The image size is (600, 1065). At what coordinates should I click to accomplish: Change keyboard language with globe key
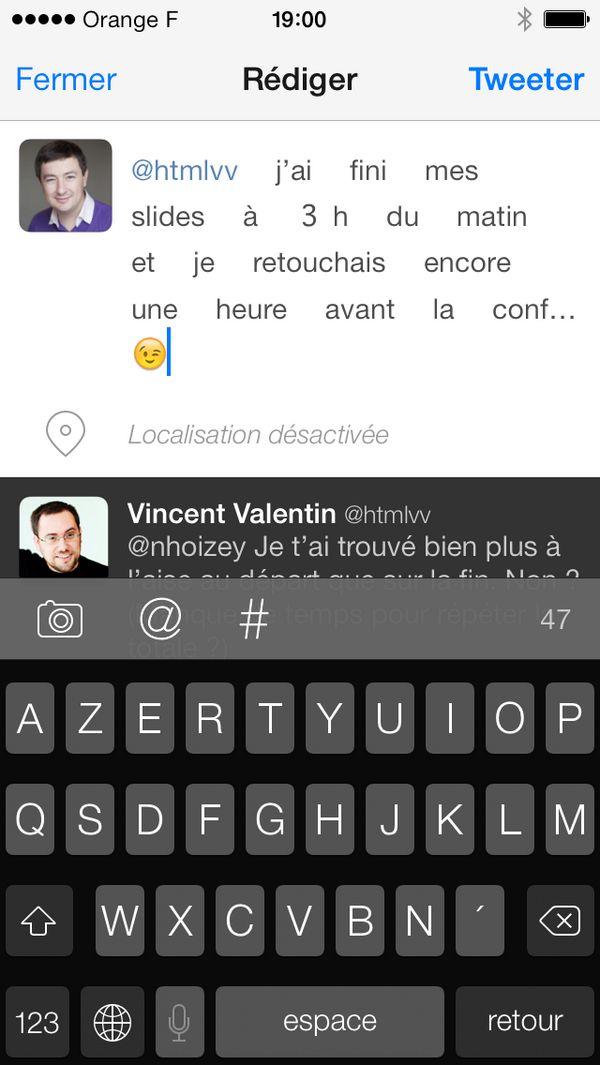pos(112,1021)
